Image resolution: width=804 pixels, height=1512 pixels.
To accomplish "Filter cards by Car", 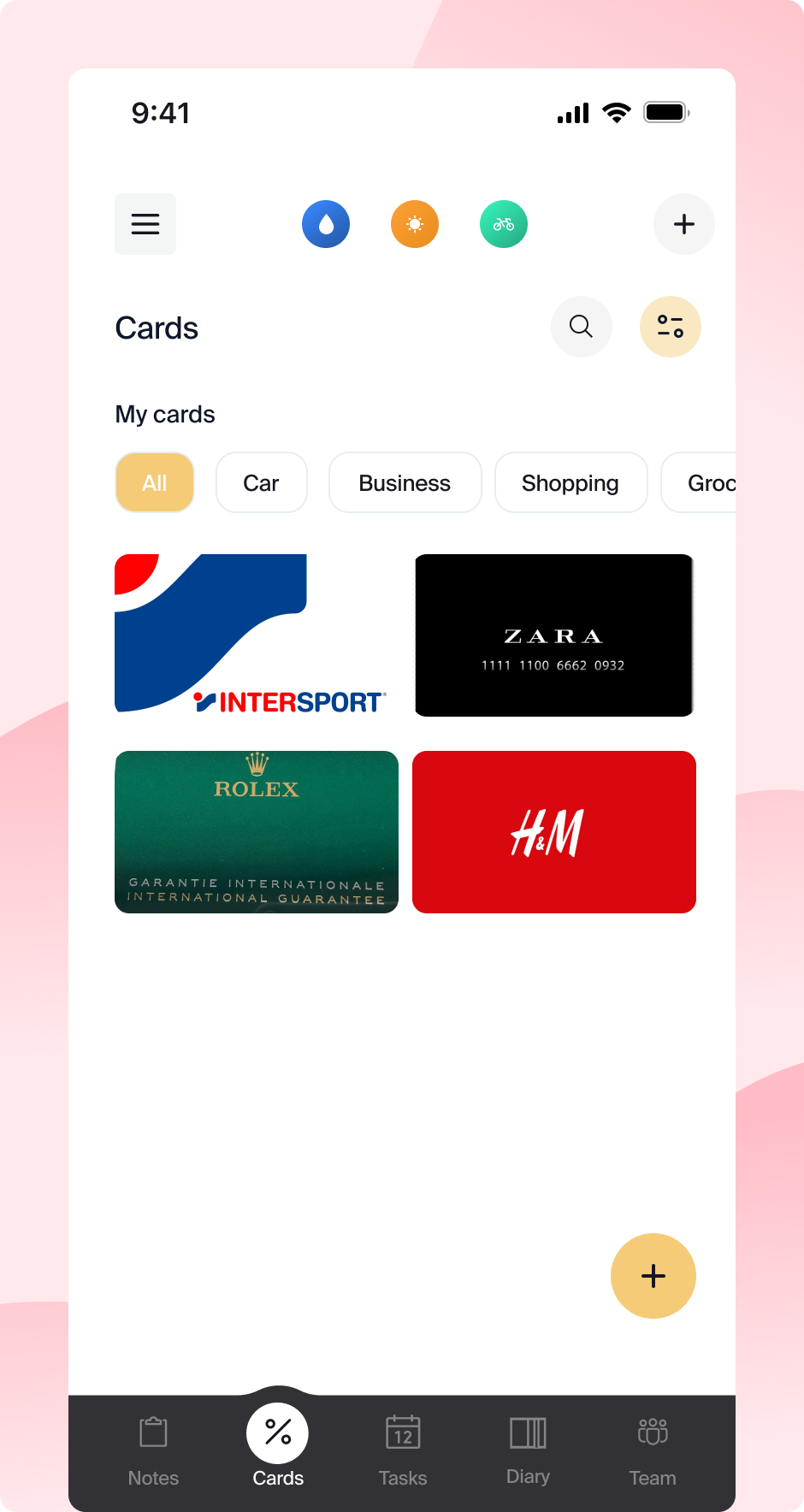I will [261, 482].
